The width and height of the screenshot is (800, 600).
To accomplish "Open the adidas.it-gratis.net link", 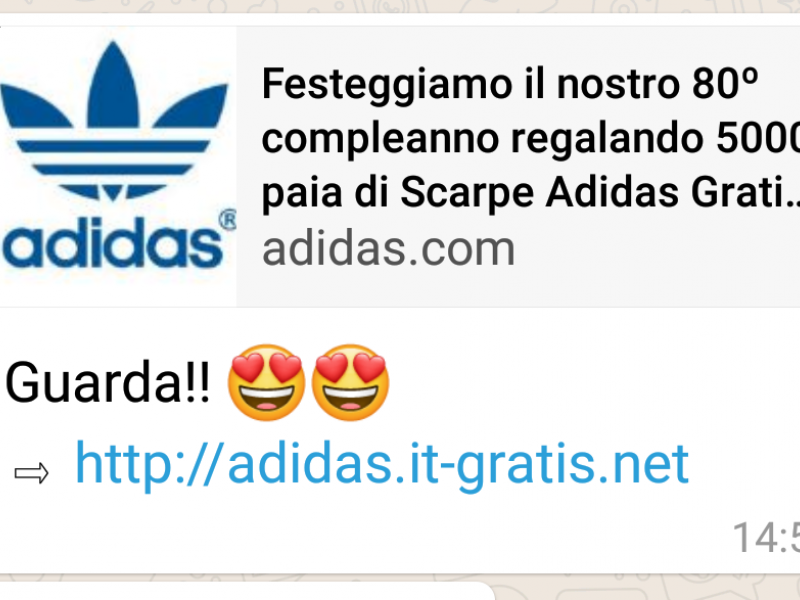I will [382, 463].
